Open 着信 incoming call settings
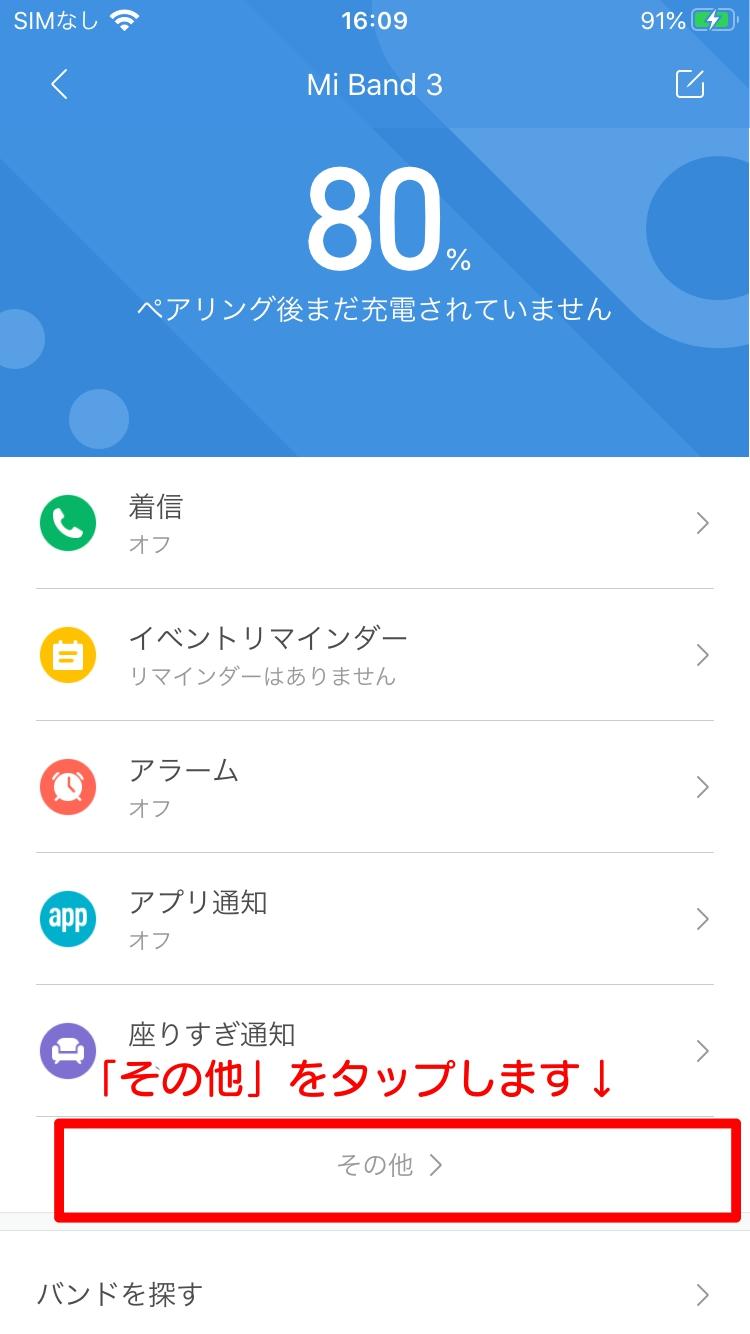The width and height of the screenshot is (750, 1334). point(375,523)
